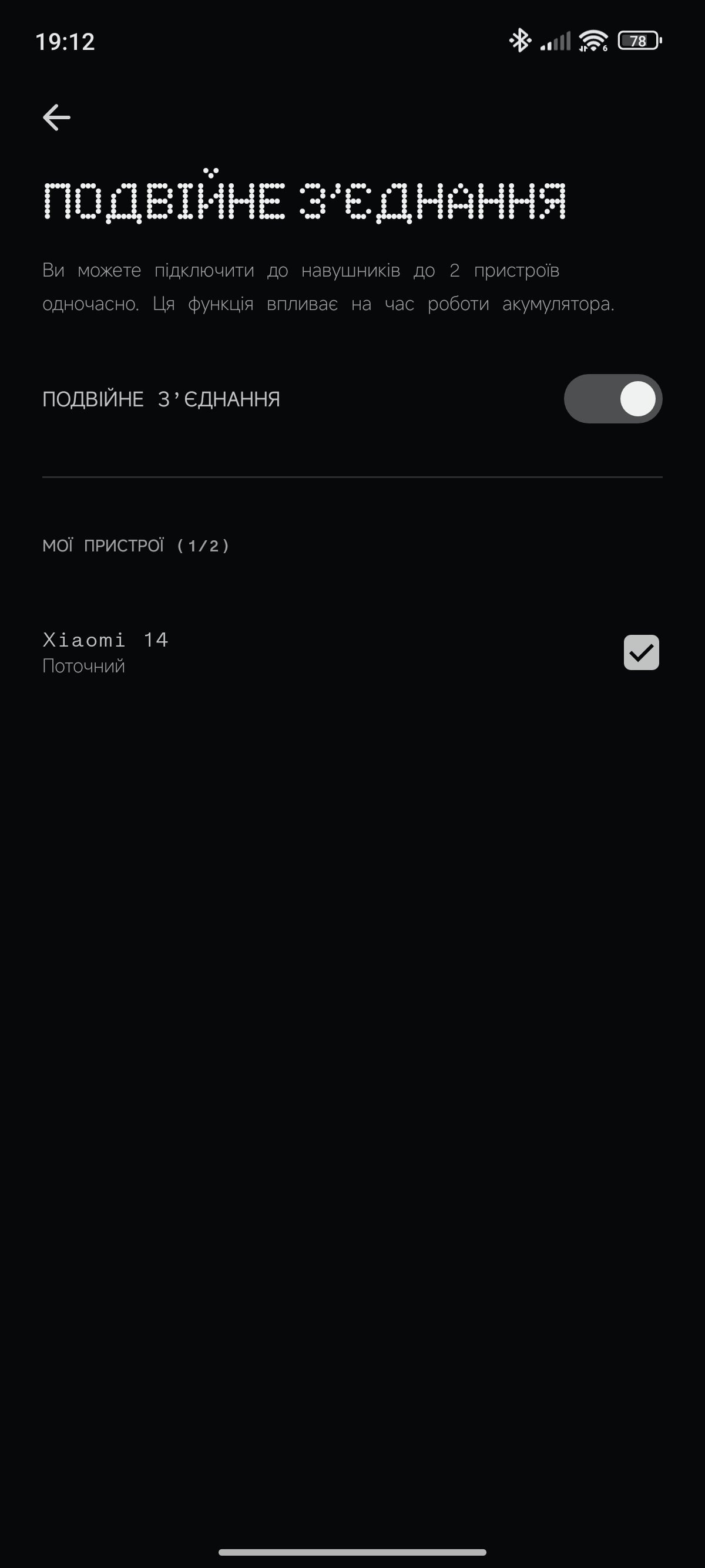Viewport: 705px width, 1568px height.
Task: Uncheck the Xiaomi 14 device checkbox
Action: [641, 652]
